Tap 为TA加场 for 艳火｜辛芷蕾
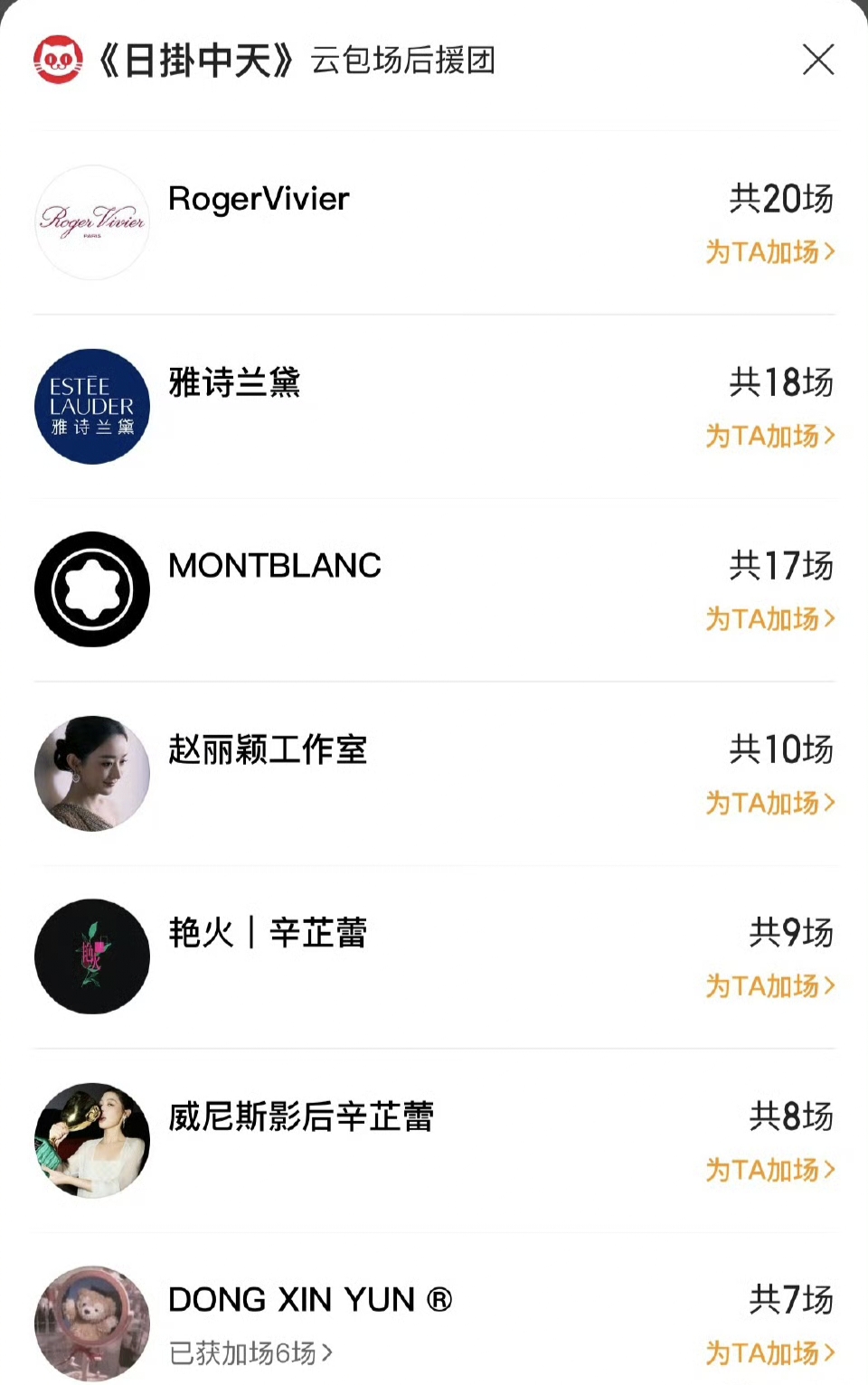Screen dimensions: 868x1385 point(769,986)
